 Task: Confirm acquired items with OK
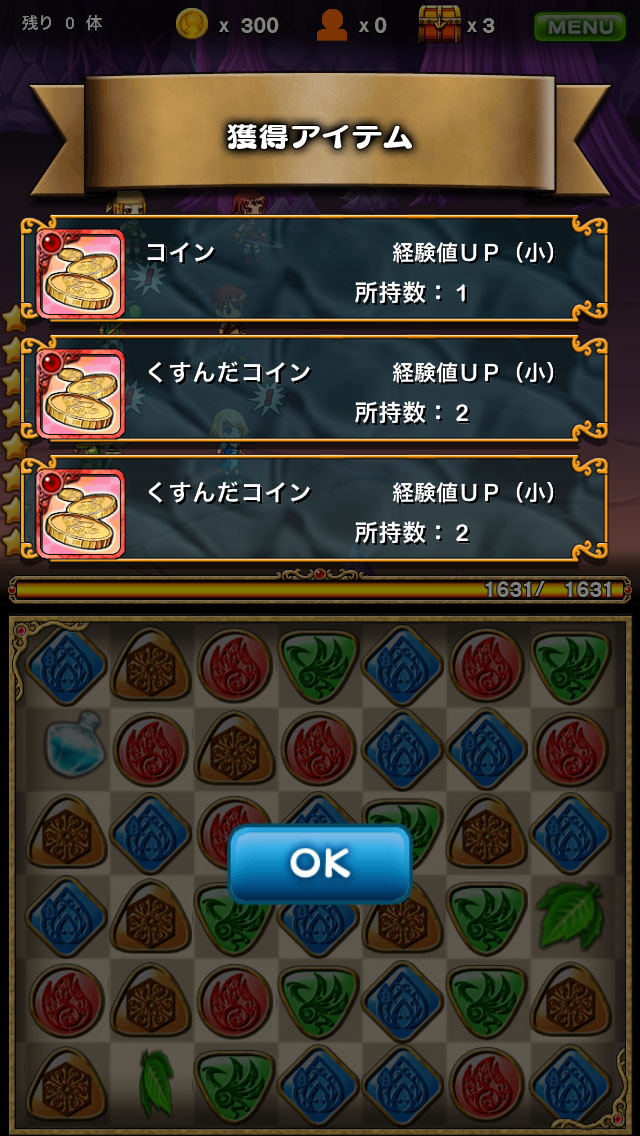320,864
